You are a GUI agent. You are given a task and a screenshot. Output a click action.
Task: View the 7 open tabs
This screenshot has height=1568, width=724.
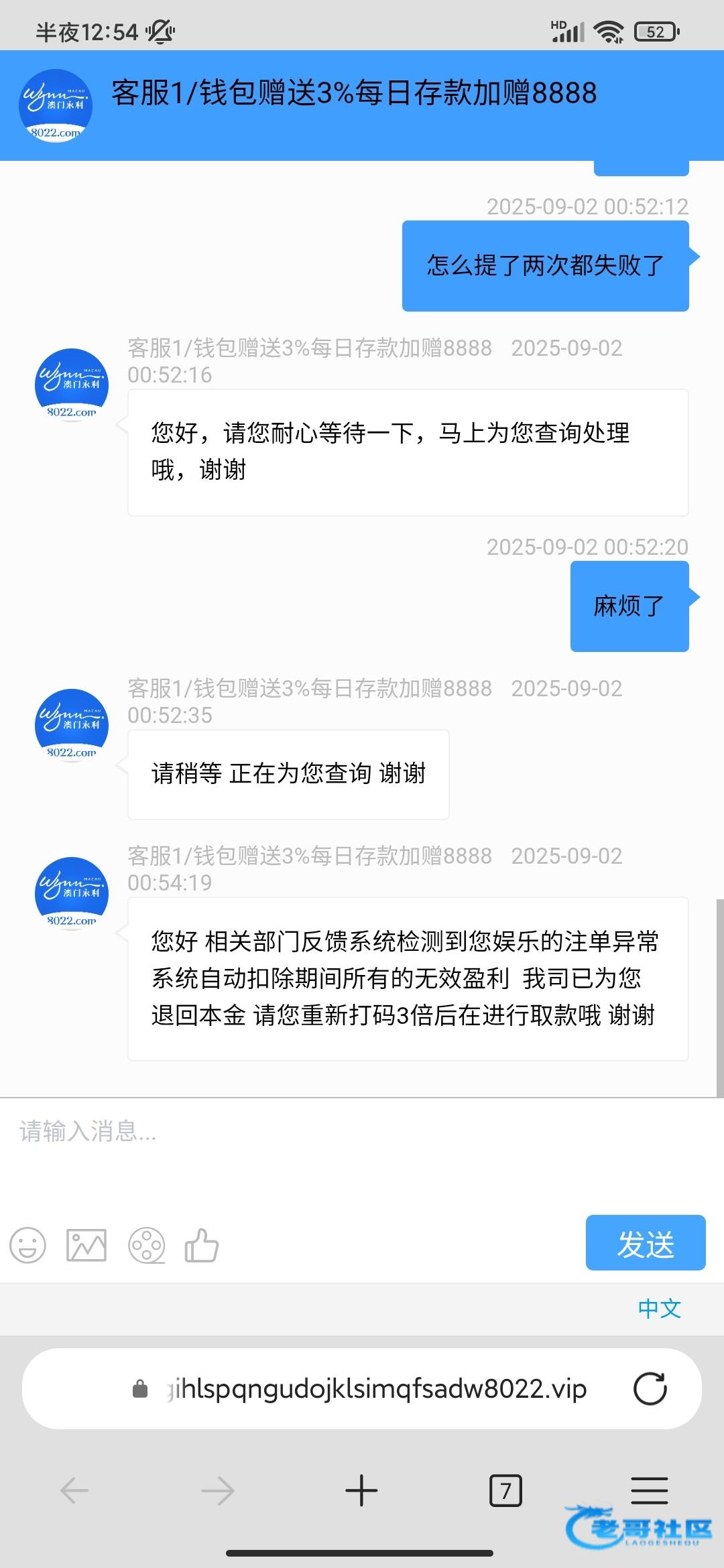click(x=505, y=1491)
